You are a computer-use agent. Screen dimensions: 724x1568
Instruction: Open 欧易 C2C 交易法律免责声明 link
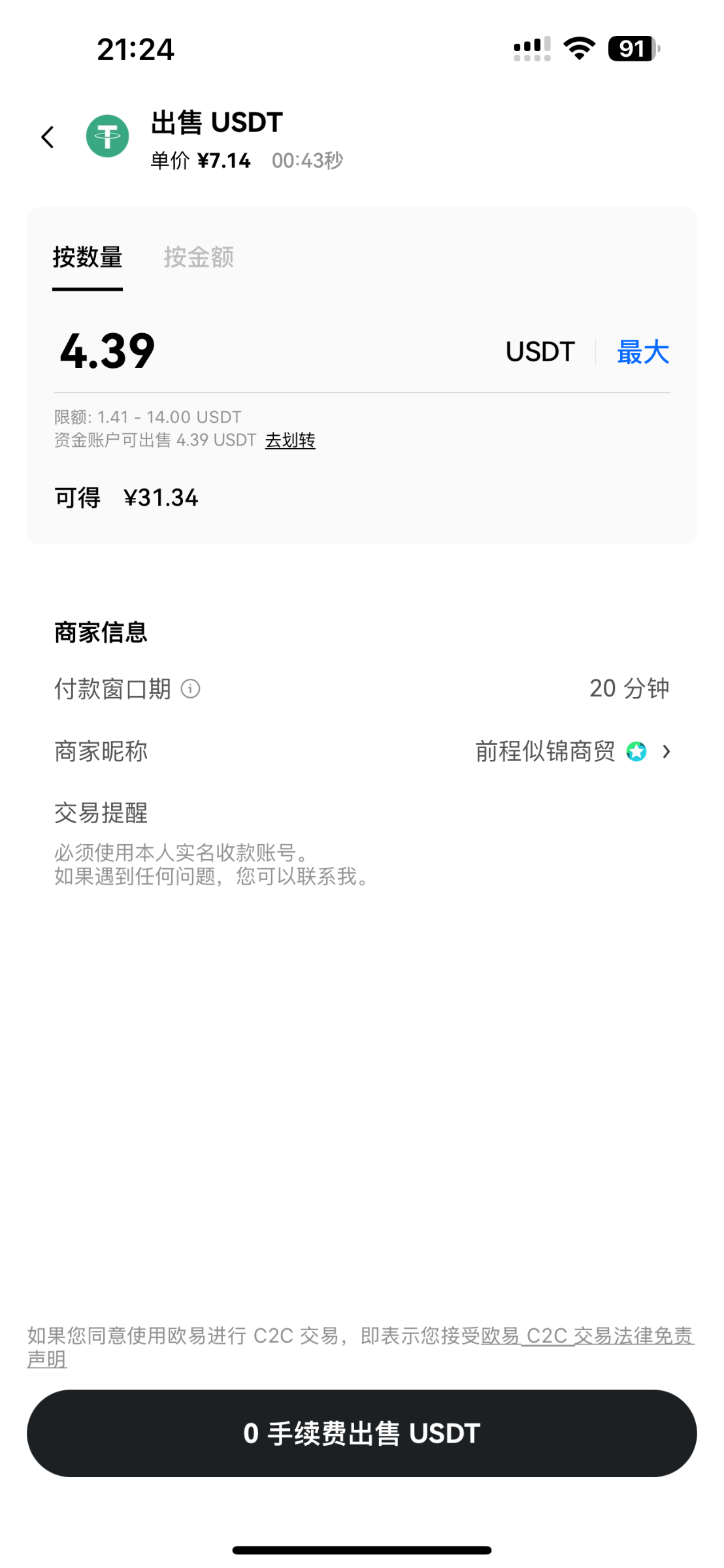click(x=587, y=1335)
